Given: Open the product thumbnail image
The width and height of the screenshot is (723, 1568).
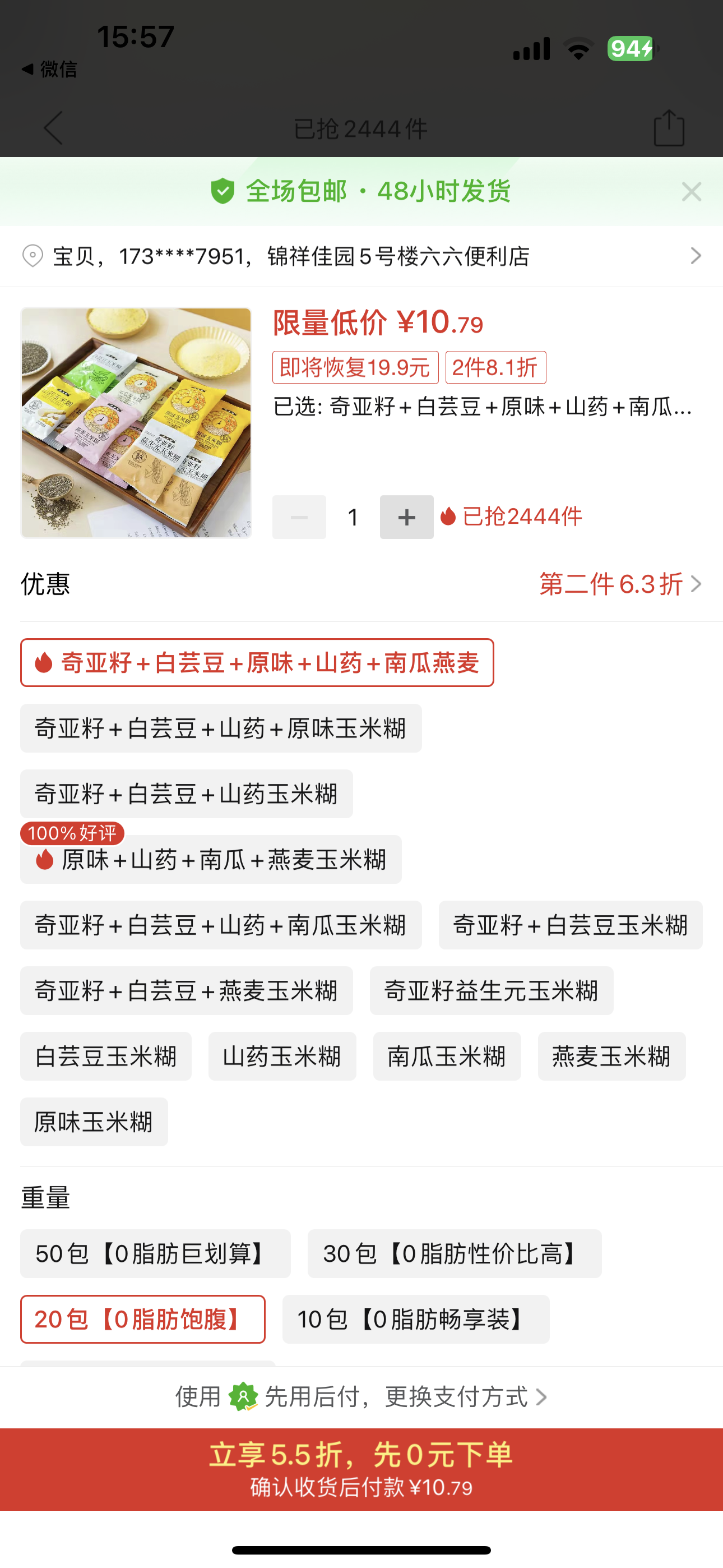Looking at the screenshot, I should click(136, 423).
